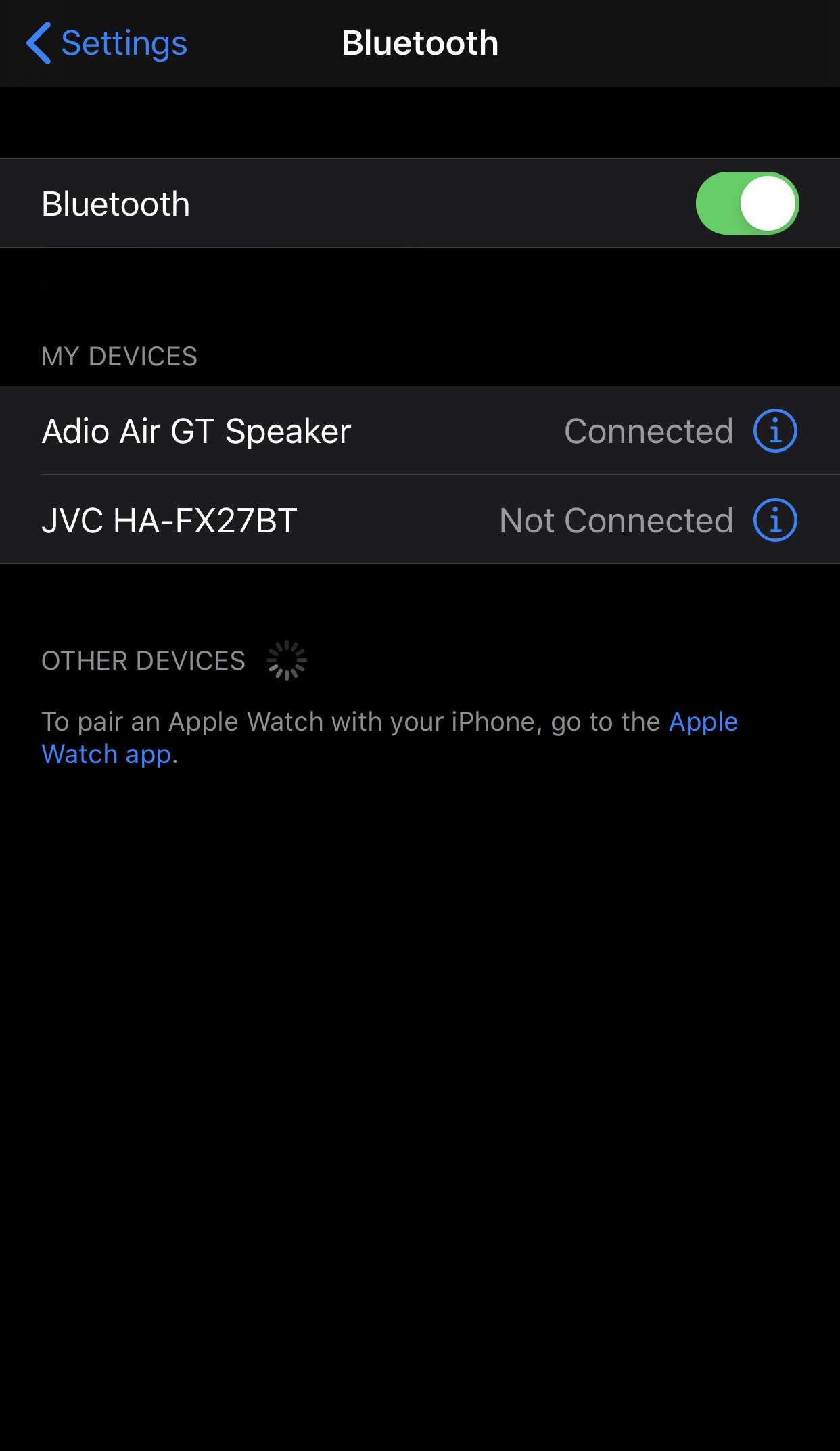Select the Adio Air GT Speaker device
Screen dimensions: 840x1451
(196, 431)
